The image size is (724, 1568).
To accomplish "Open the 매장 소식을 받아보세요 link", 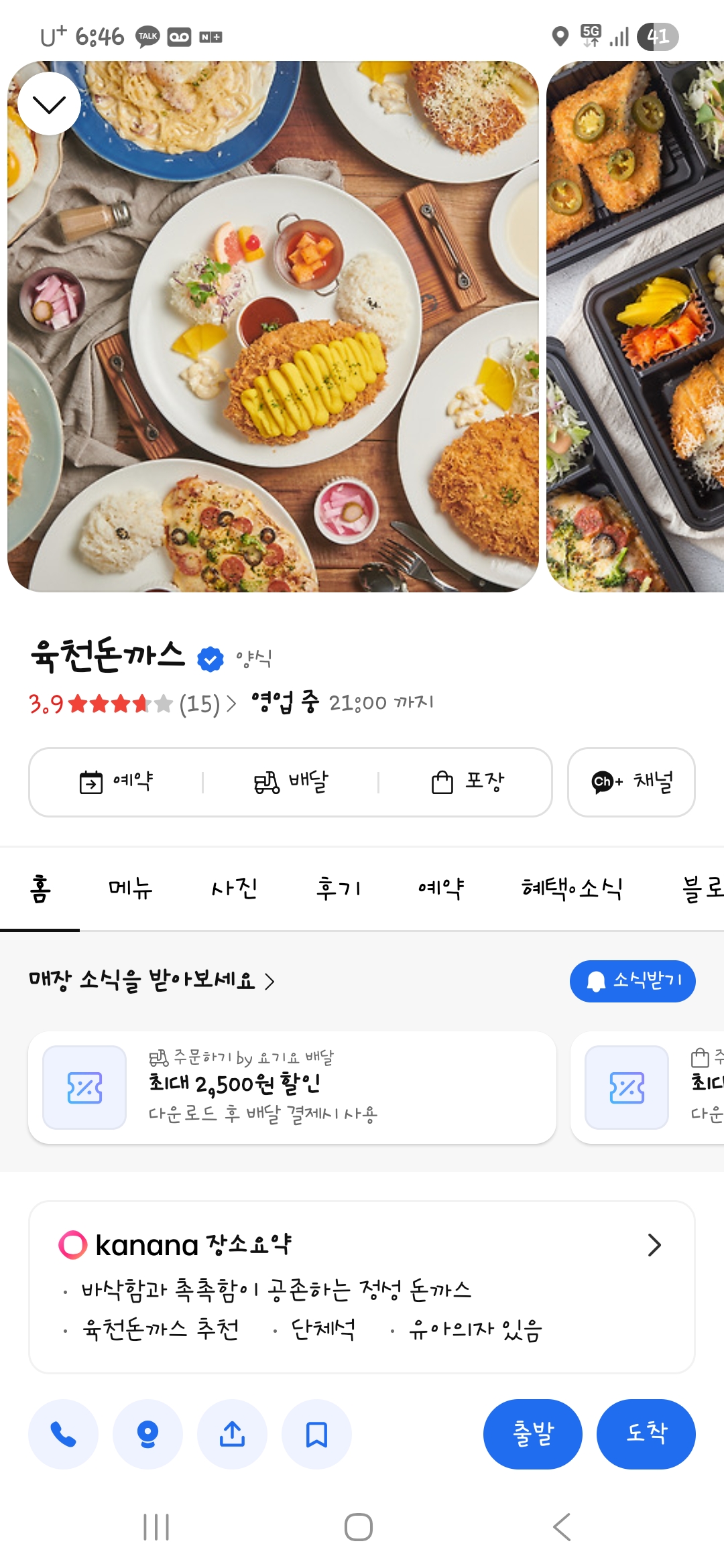I will coord(152,981).
